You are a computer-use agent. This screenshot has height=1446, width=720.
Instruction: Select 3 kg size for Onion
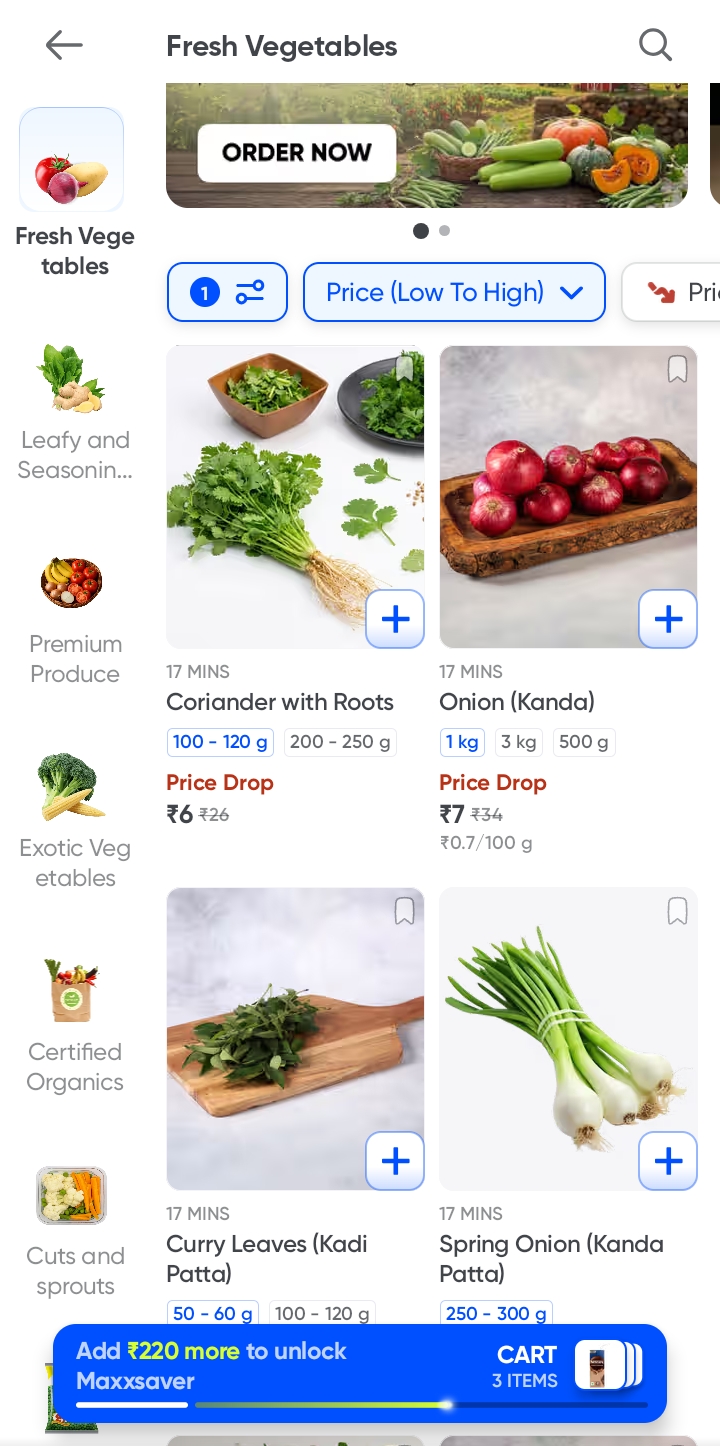519,742
